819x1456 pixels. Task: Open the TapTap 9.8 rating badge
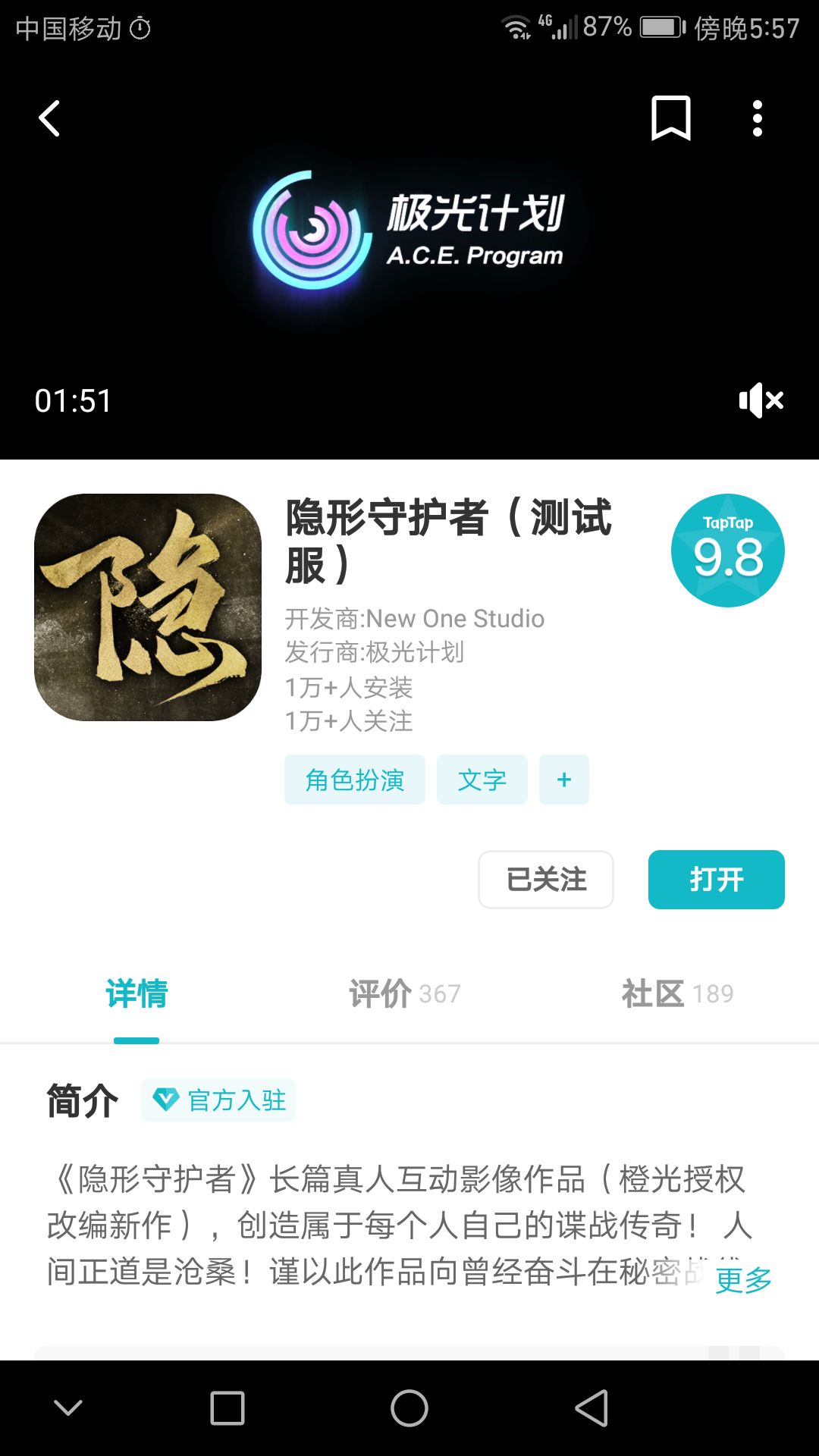click(x=728, y=551)
